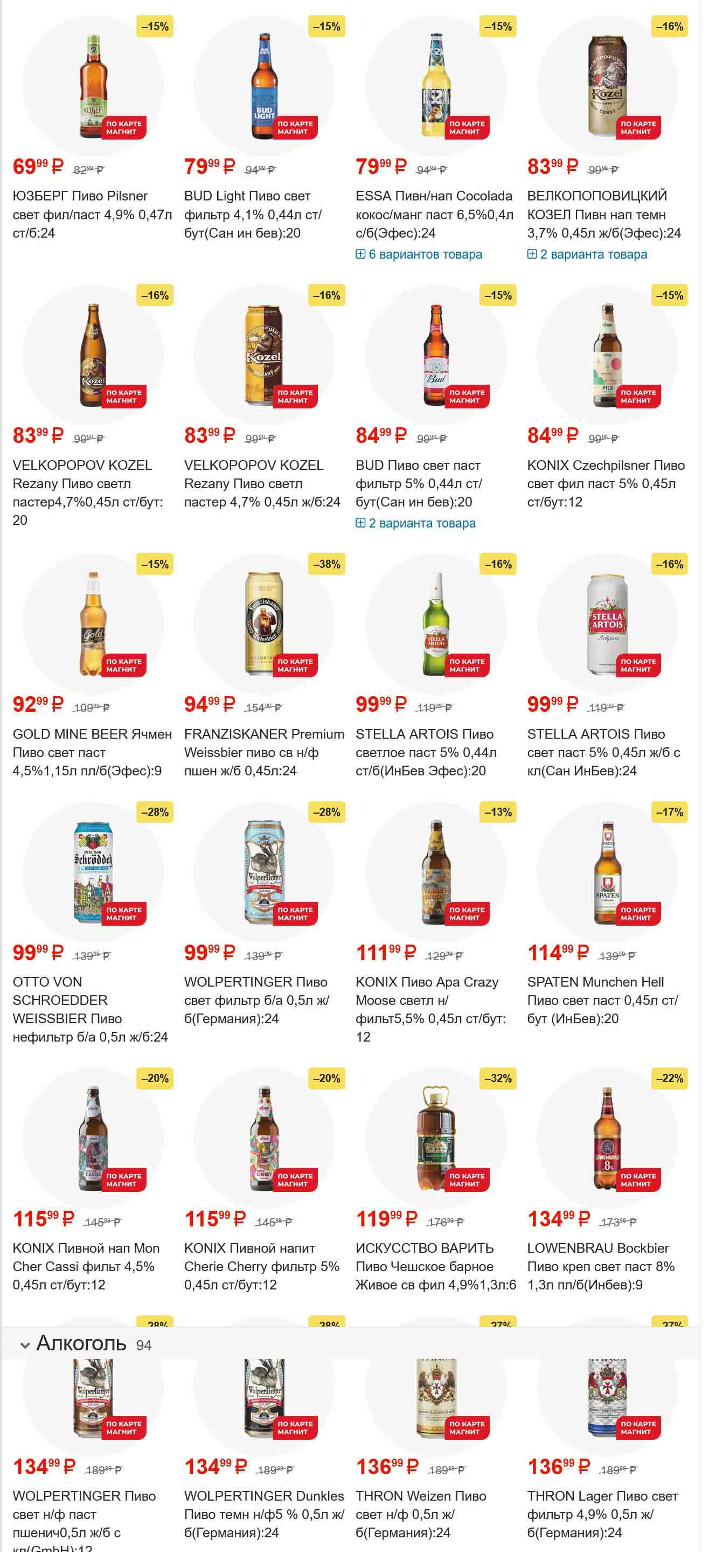709x1568 pixels.
Task: View STELLA ARTOIS 0,45л can product
Action: [x=603, y=752]
